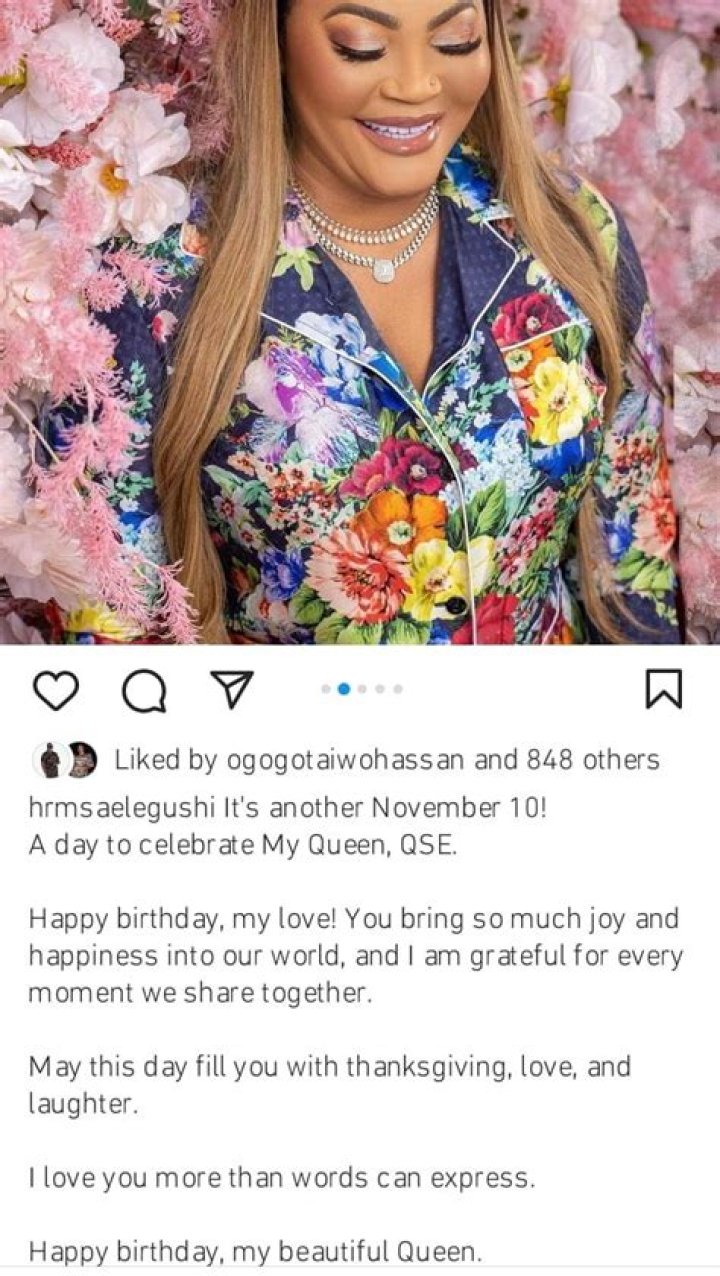Click the '848 others' likes link
Viewport: 720px width, 1276px height.
(561, 760)
